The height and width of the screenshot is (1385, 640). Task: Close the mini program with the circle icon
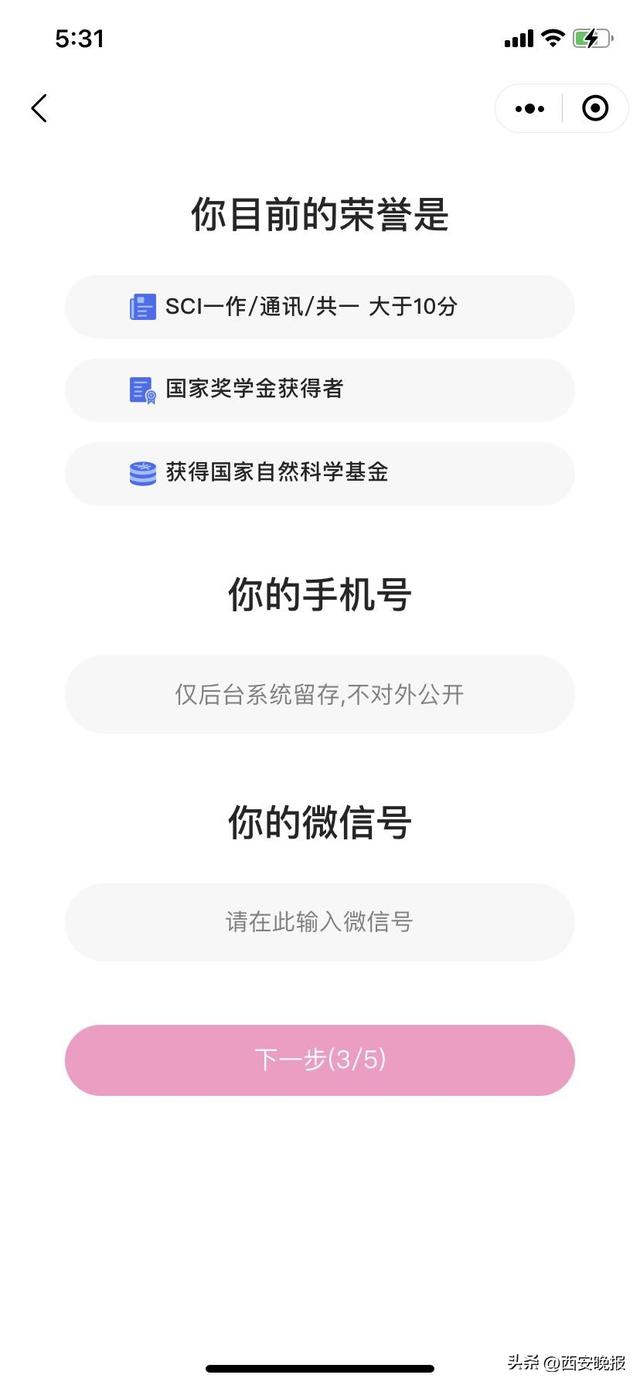coord(595,108)
